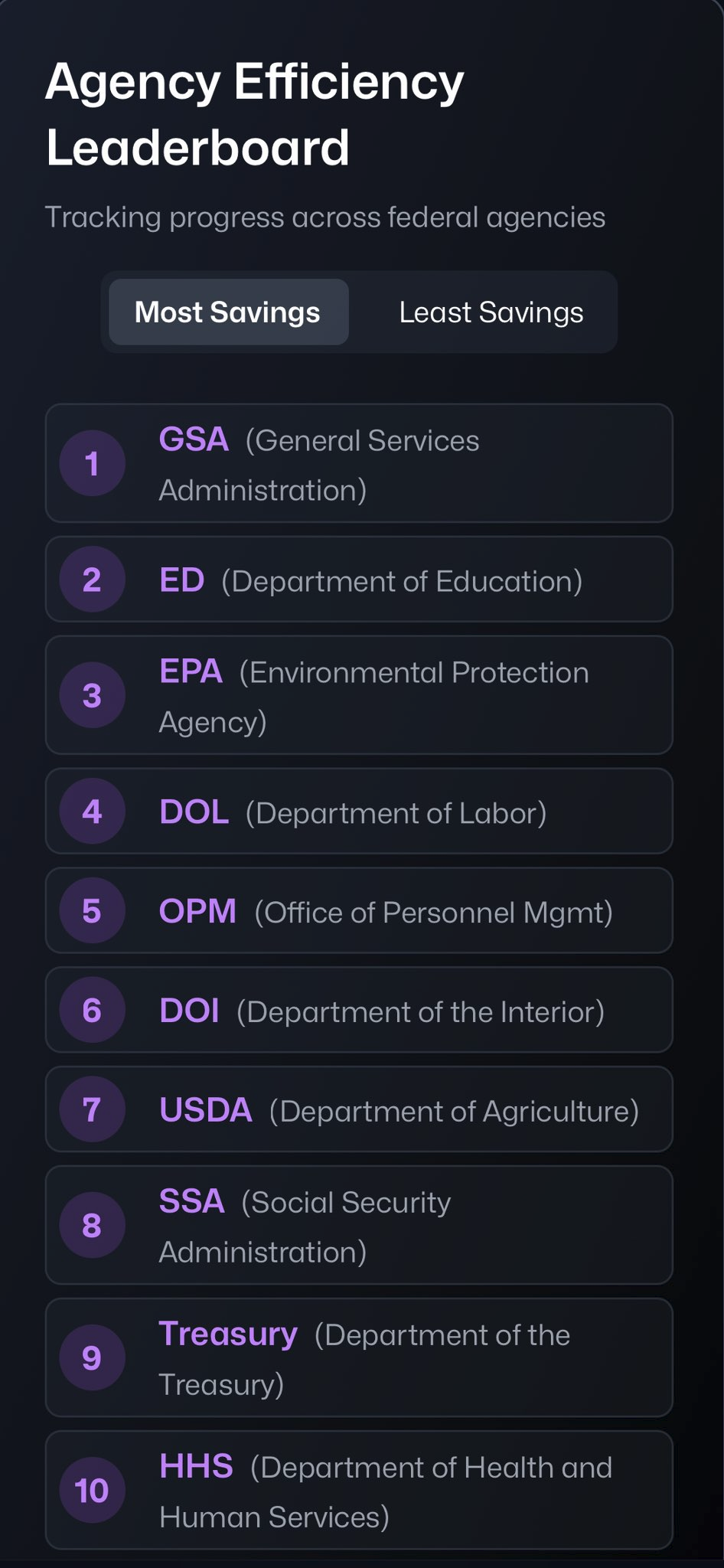The width and height of the screenshot is (724, 1568).
Task: Tap the SSA row
Action: [359, 1225]
